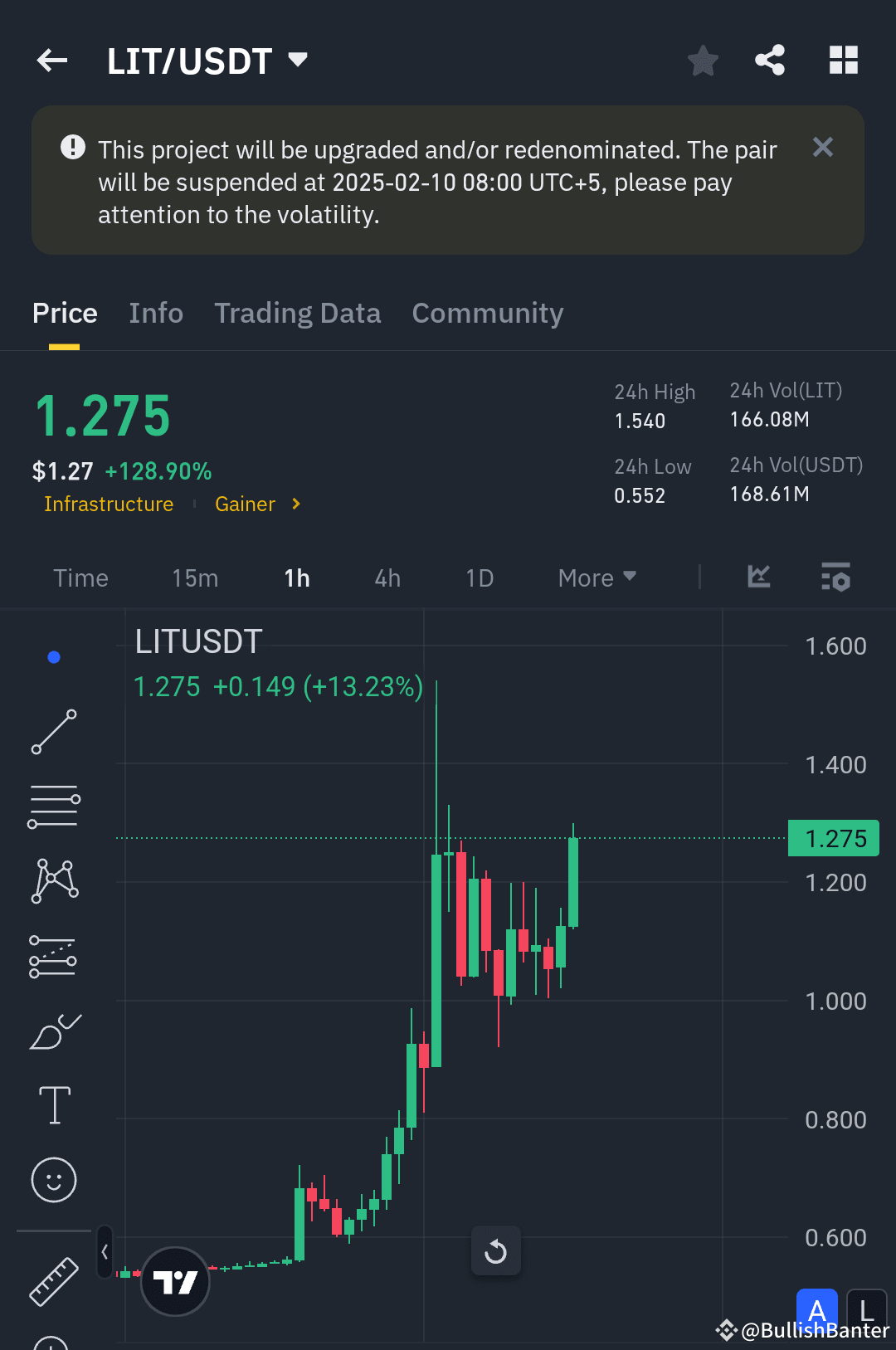Open the chart display settings gear icon
This screenshot has width=896, height=1350.
coord(835,578)
